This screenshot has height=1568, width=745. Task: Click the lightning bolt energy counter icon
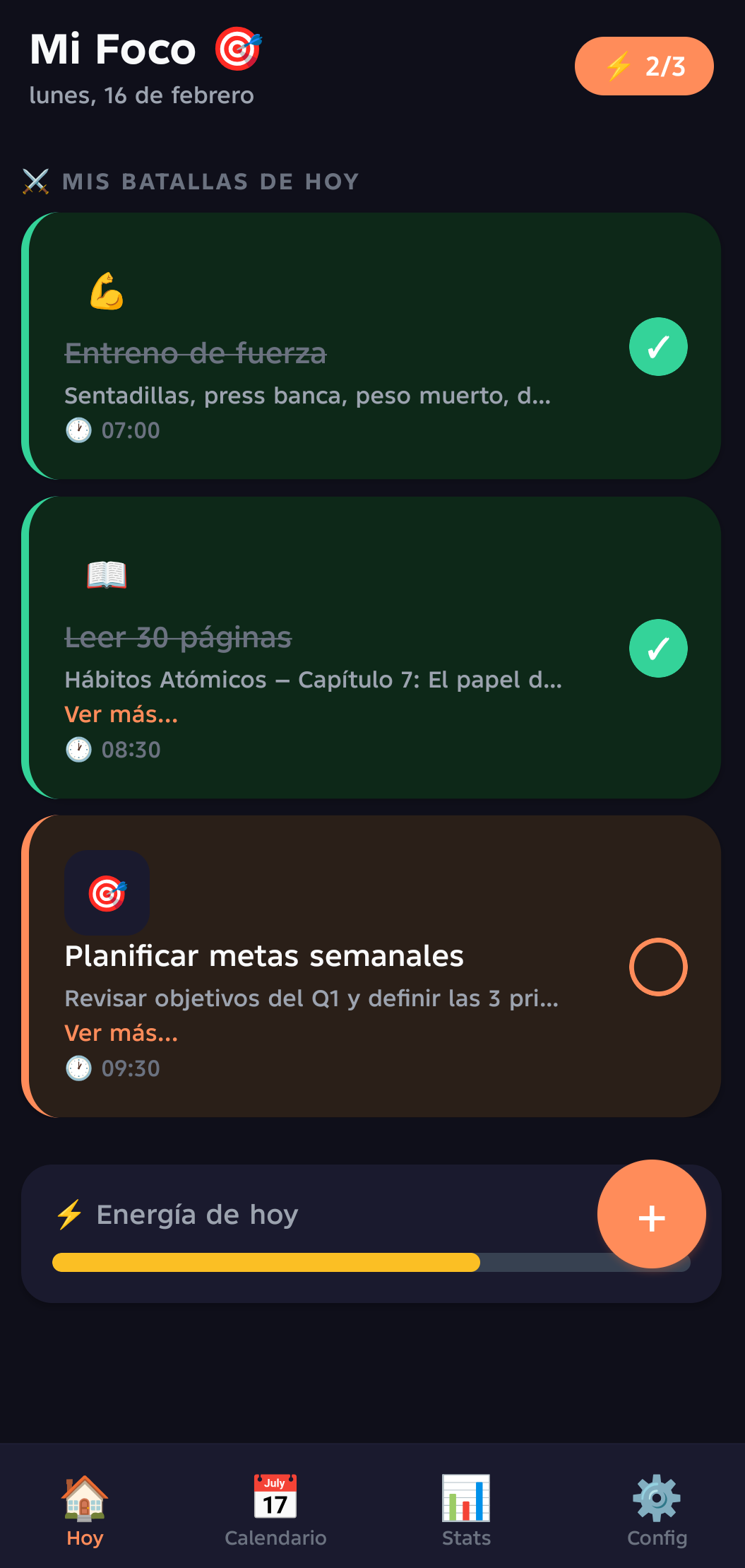(617, 66)
